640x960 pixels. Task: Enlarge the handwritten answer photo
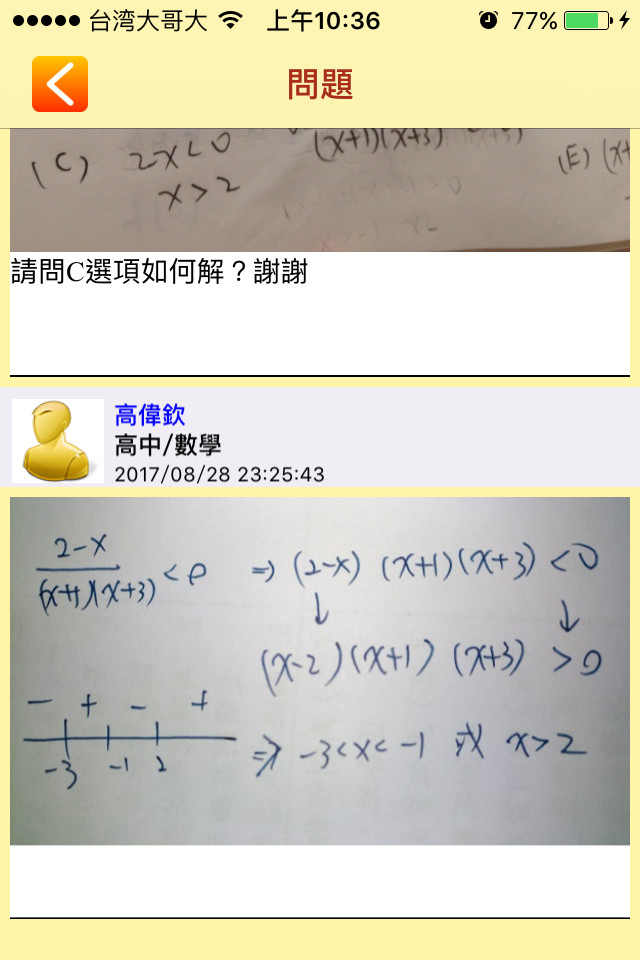click(x=320, y=670)
